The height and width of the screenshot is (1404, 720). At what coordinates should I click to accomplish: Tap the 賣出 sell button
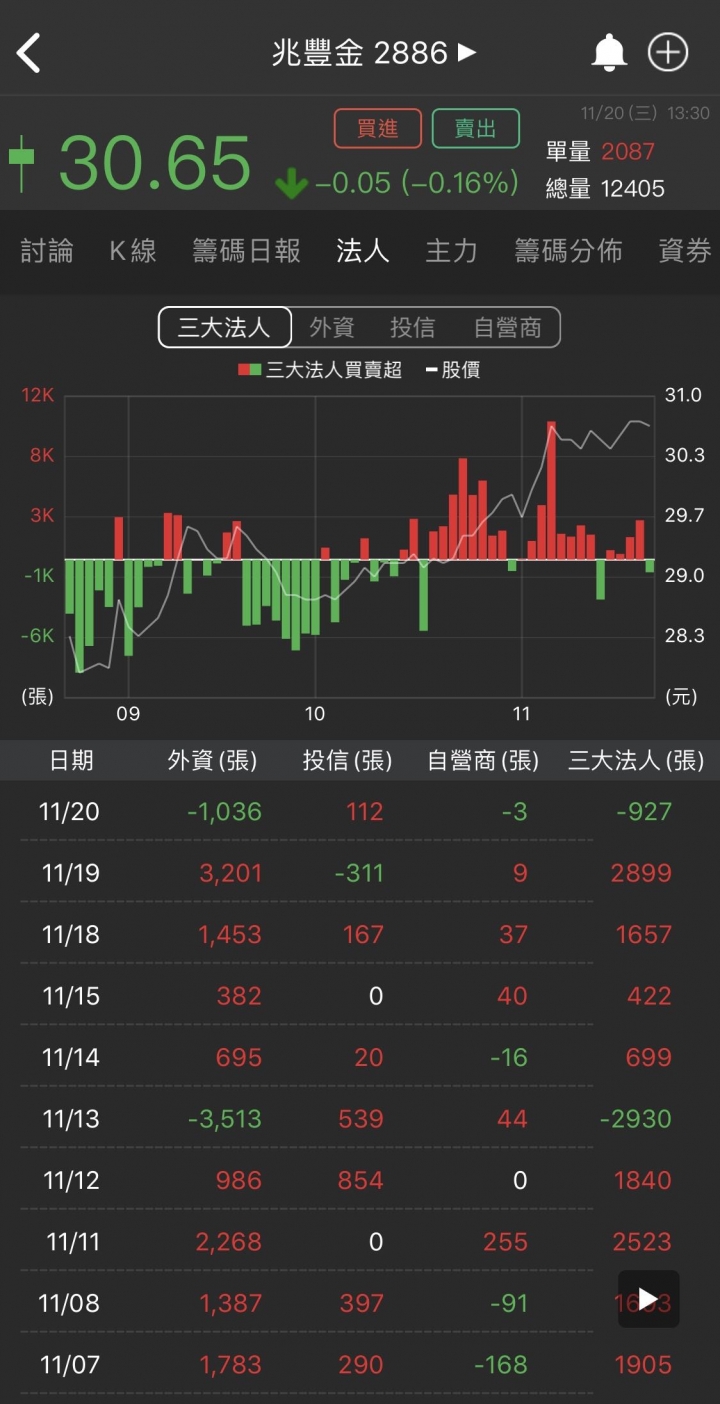476,128
